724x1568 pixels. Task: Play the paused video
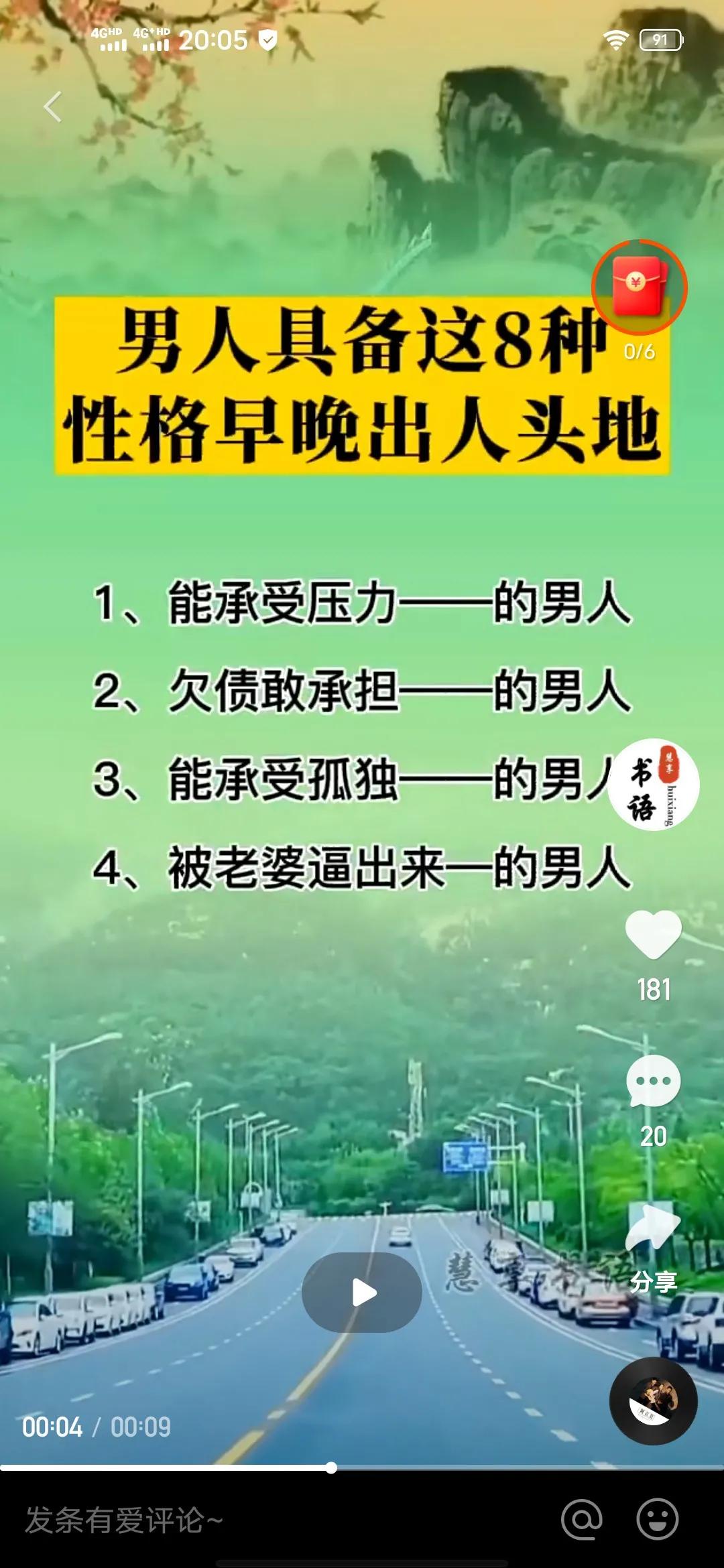[x=362, y=1292]
